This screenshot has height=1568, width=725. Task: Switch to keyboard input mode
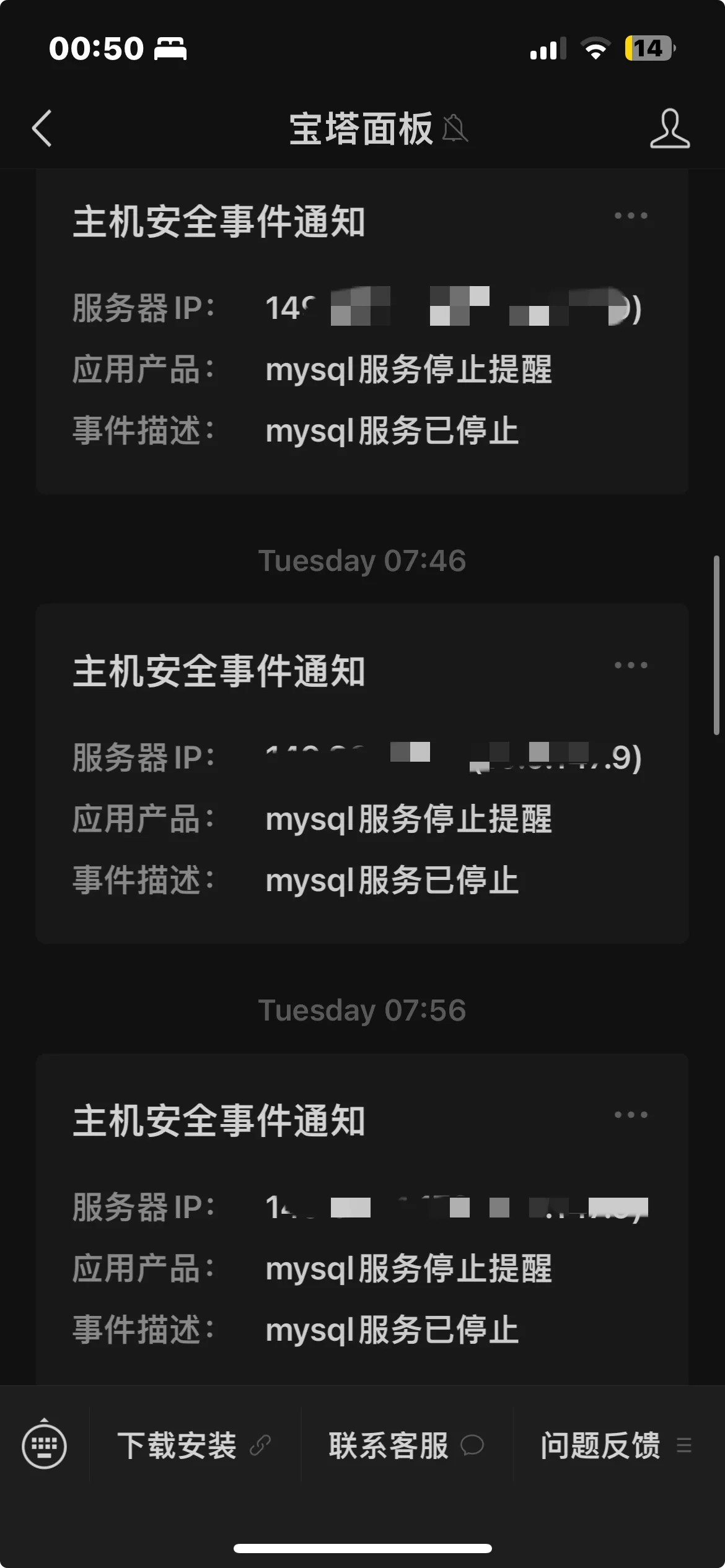click(44, 1445)
